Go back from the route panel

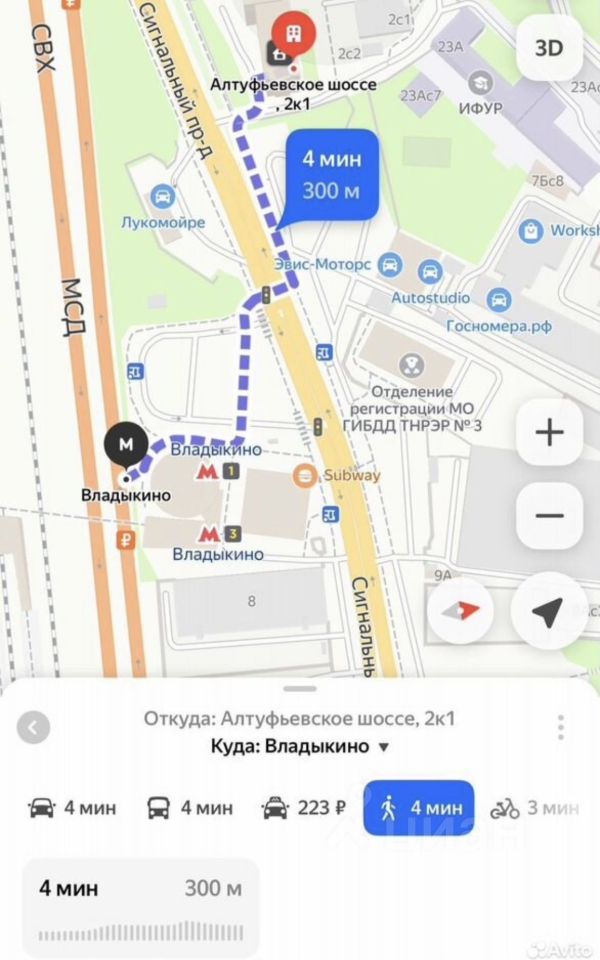[x=34, y=727]
